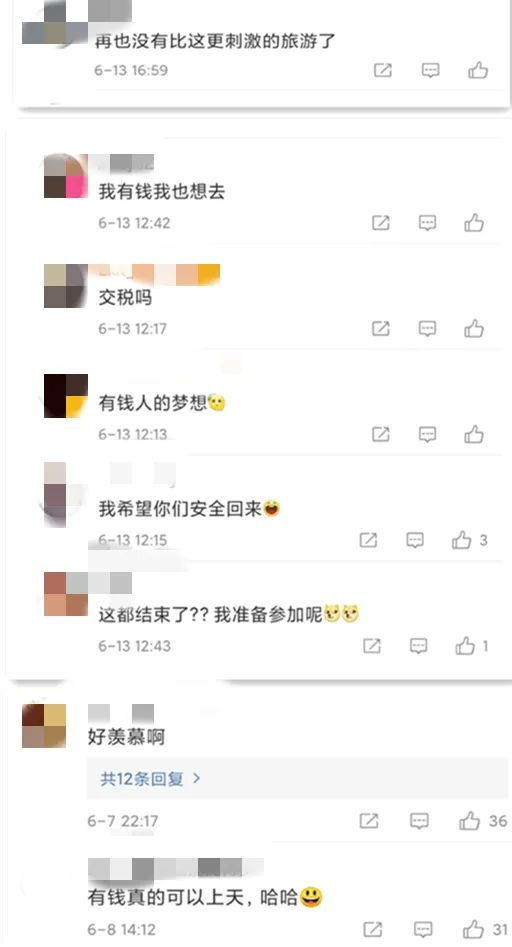Reply to the comment 好羡慕啊

tap(419, 821)
